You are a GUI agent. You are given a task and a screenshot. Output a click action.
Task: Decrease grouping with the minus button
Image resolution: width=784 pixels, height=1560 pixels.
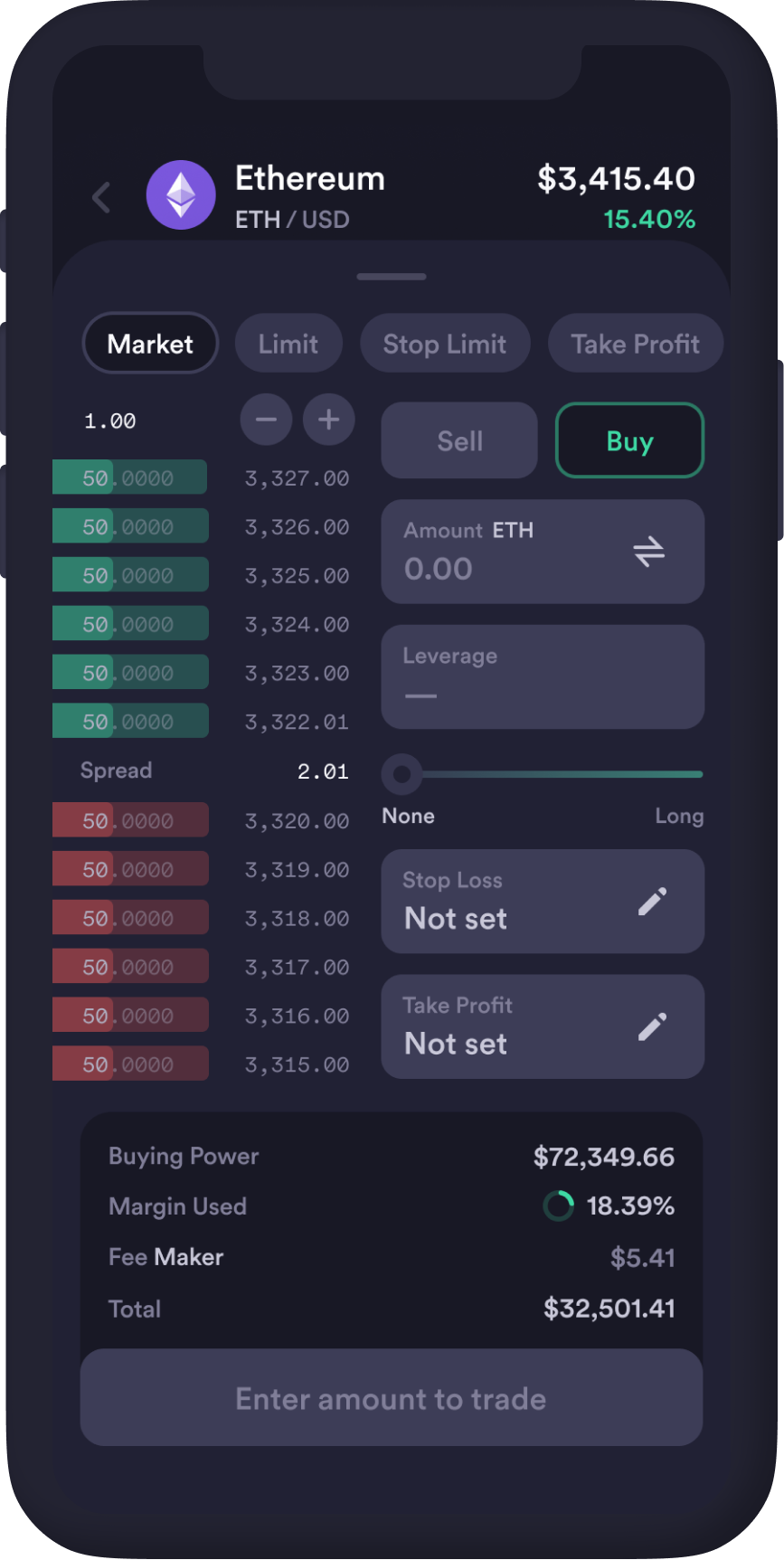(266, 420)
